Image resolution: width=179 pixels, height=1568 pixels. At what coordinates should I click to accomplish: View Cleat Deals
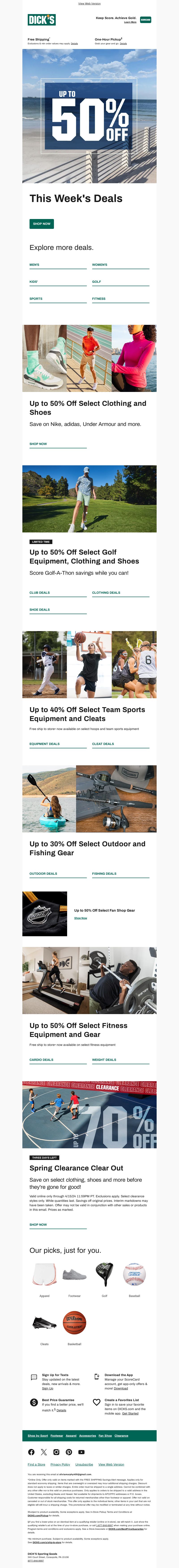103,744
